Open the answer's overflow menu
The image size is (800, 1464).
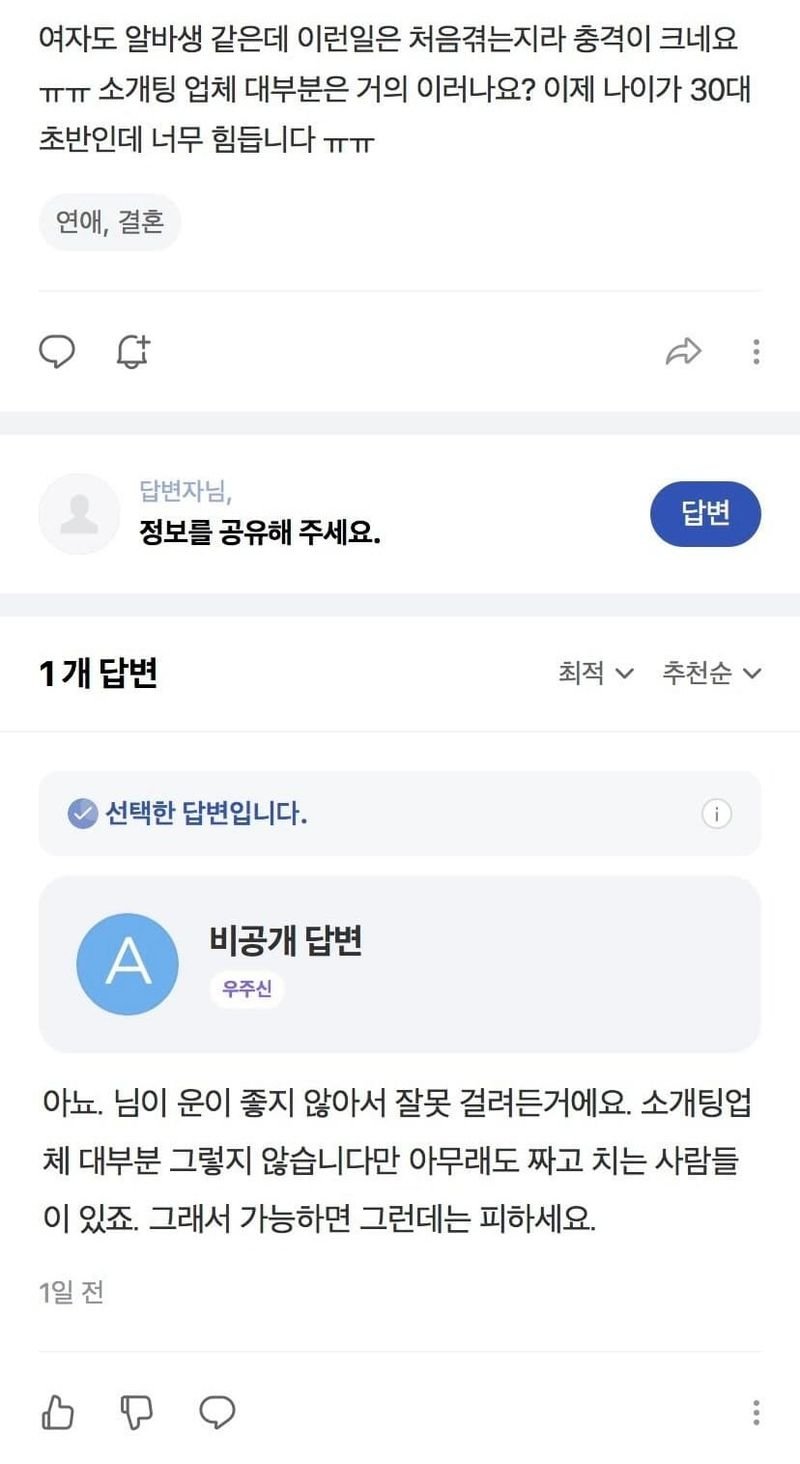[x=756, y=1412]
